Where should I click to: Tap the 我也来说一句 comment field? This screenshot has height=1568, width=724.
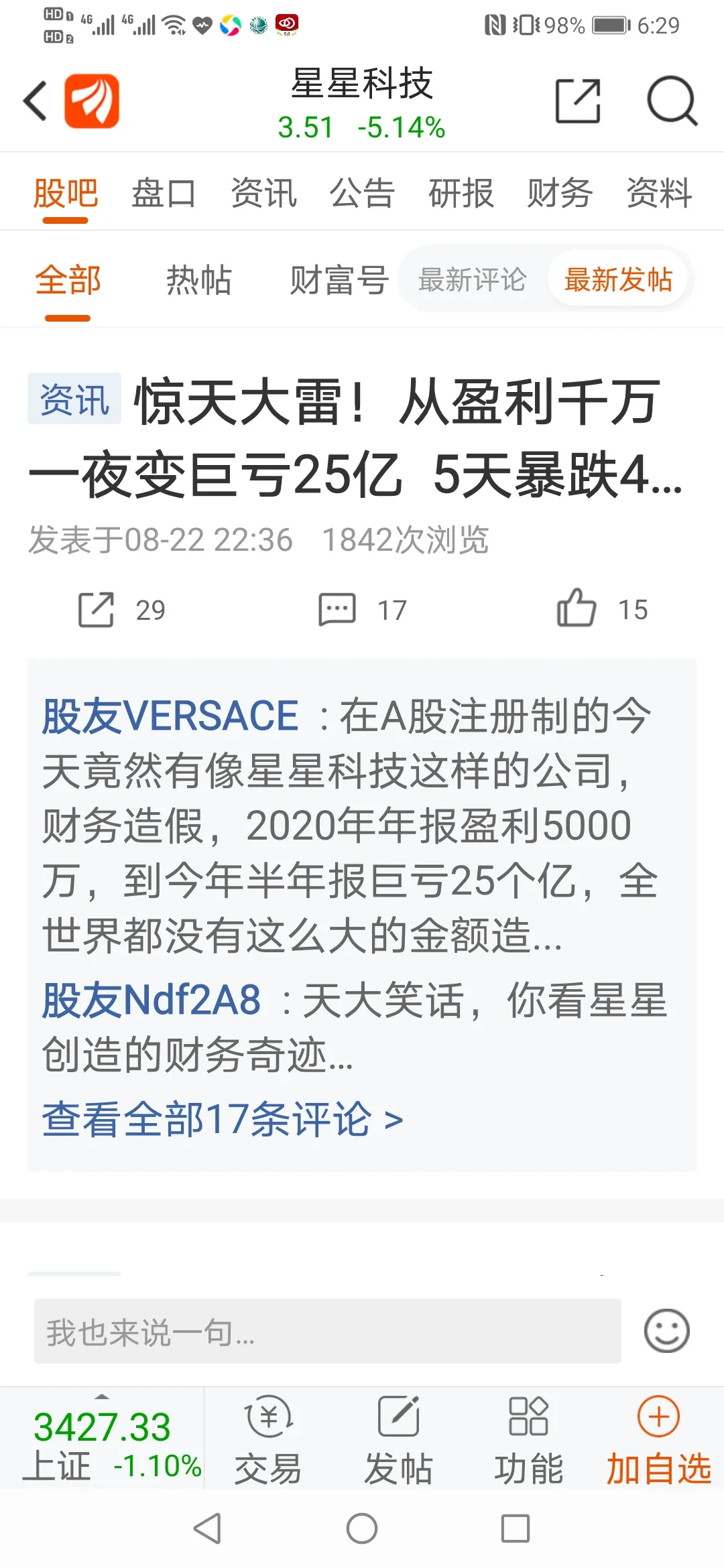pos(328,1331)
